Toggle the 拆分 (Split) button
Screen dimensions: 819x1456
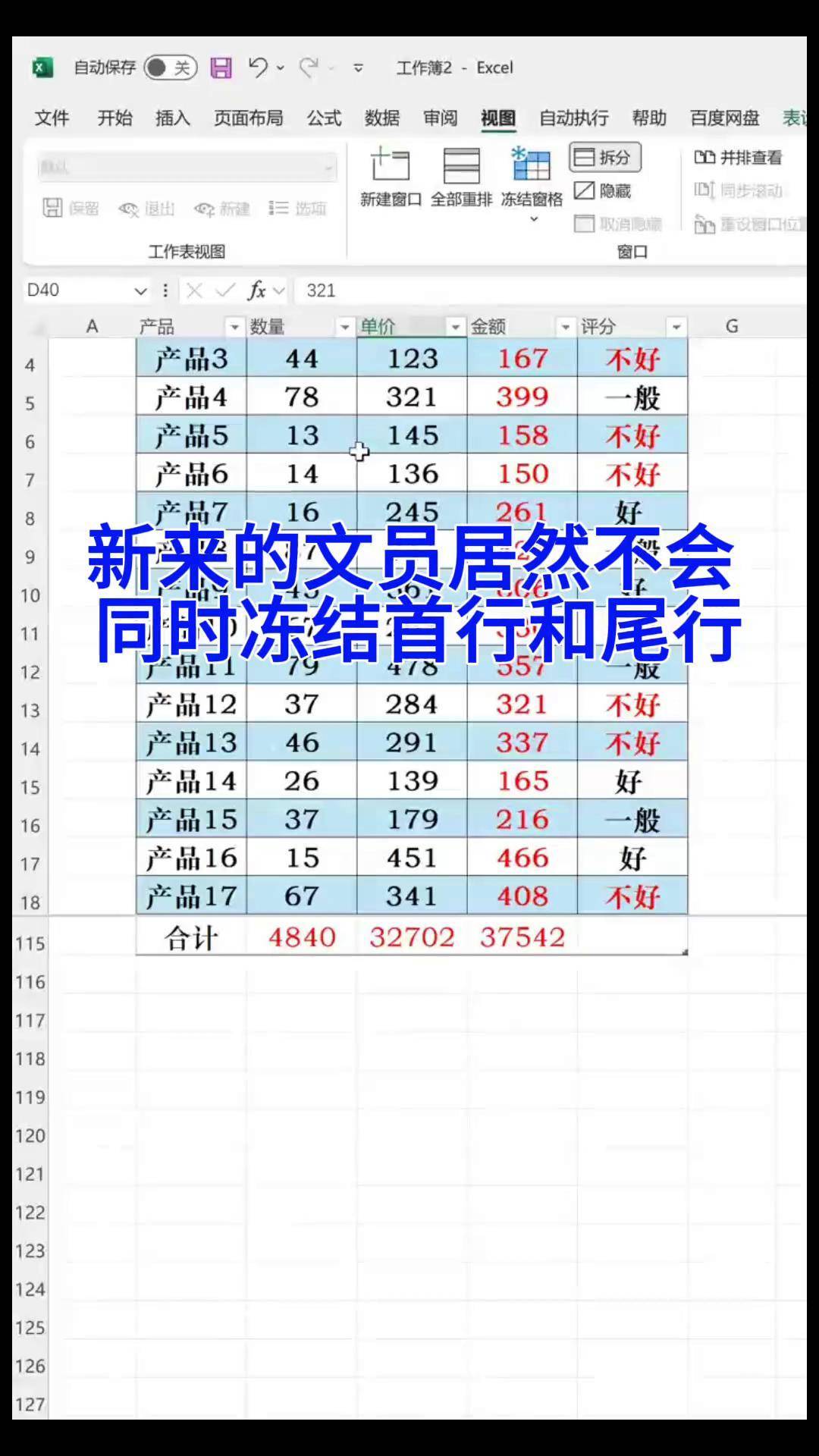tap(604, 157)
